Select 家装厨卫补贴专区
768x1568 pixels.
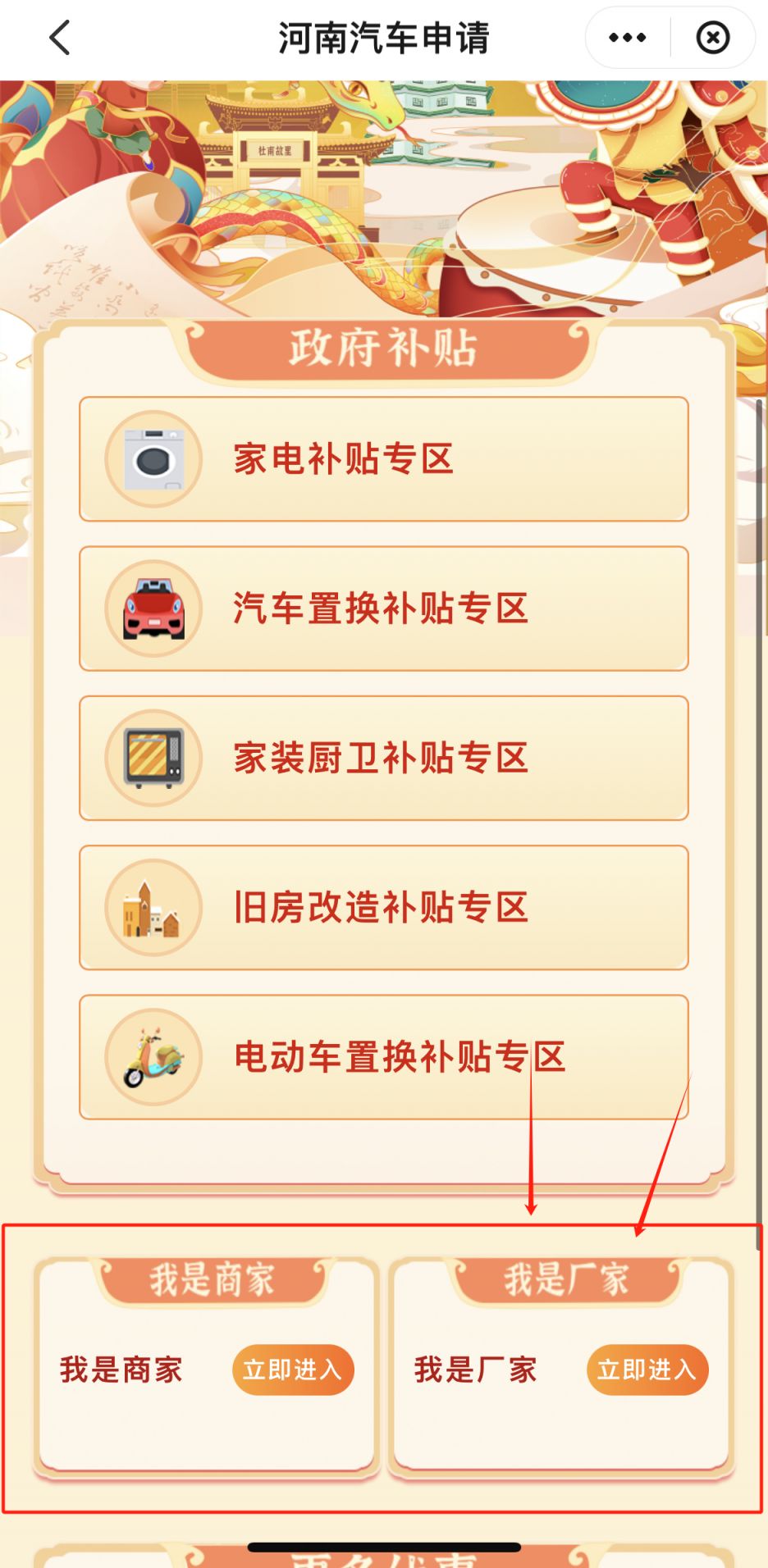[383, 758]
